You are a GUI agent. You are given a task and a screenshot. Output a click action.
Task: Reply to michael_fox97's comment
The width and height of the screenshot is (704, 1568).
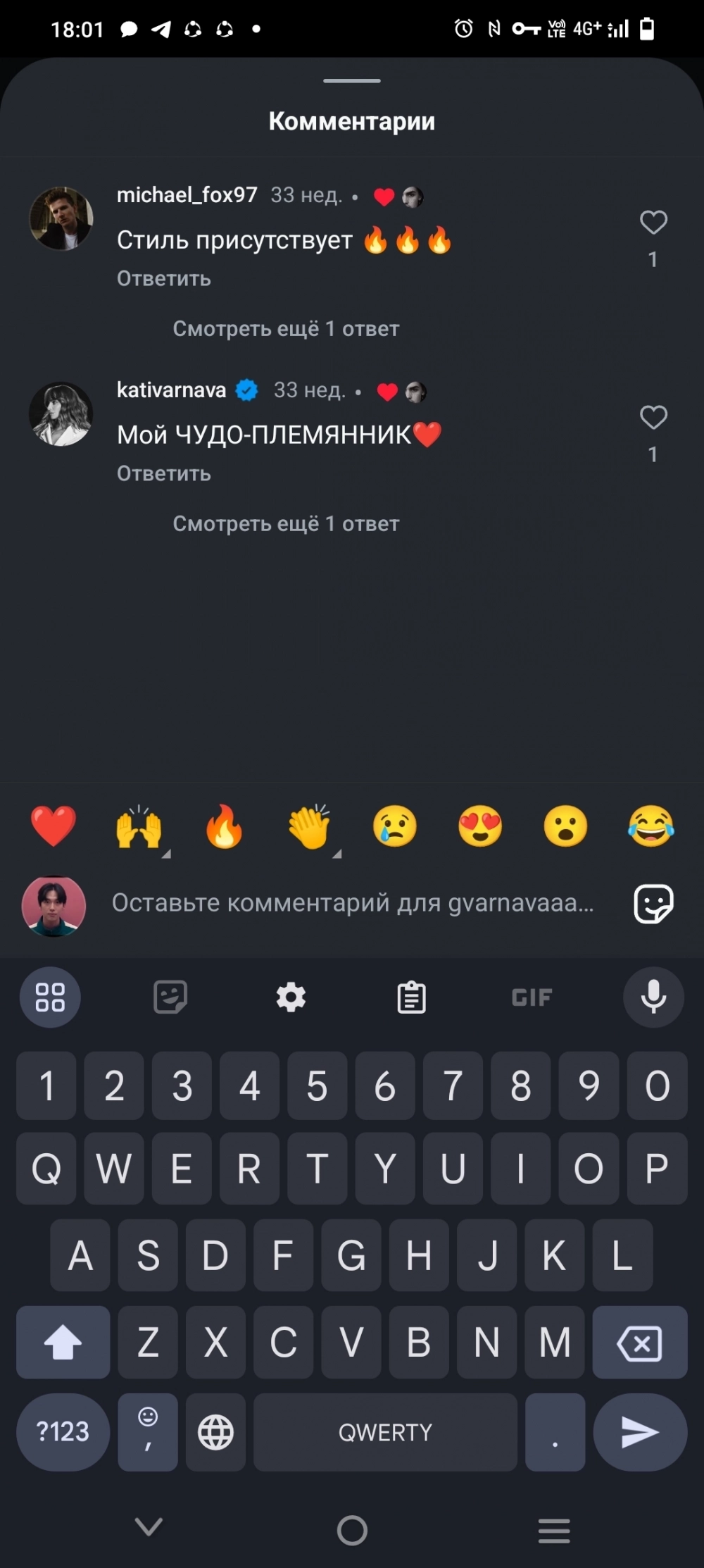coord(163,279)
